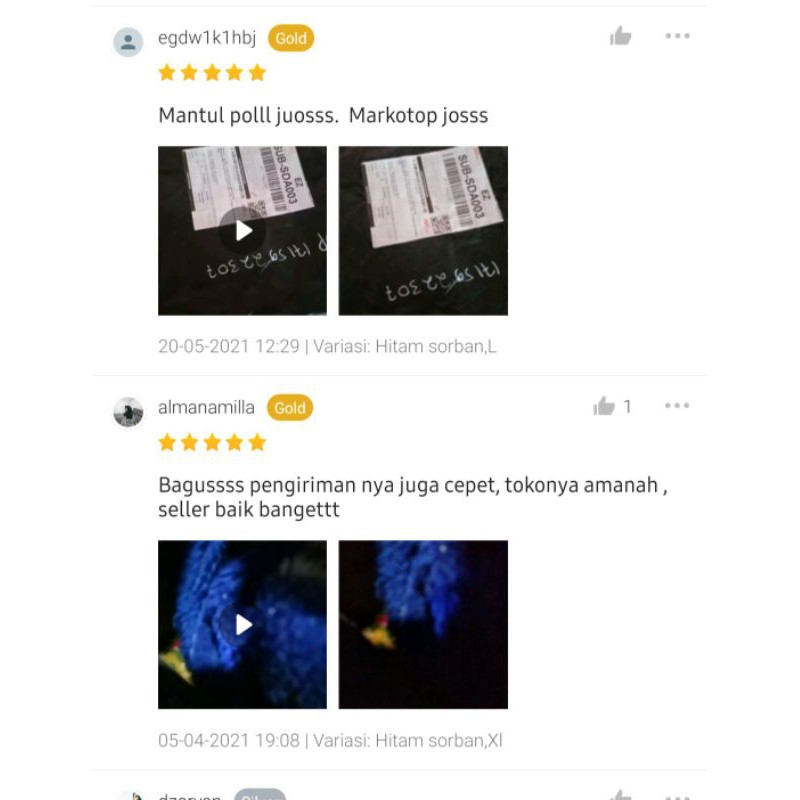
Task: Open overflow menu on egdw1k1hbj's review
Action: [677, 37]
